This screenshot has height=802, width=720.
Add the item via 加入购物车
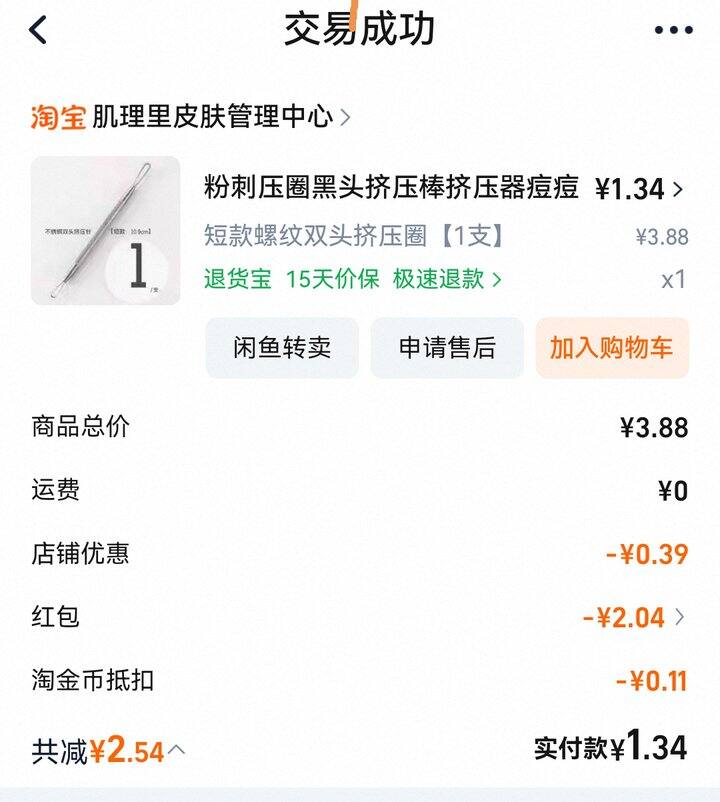pyautogui.click(x=611, y=348)
